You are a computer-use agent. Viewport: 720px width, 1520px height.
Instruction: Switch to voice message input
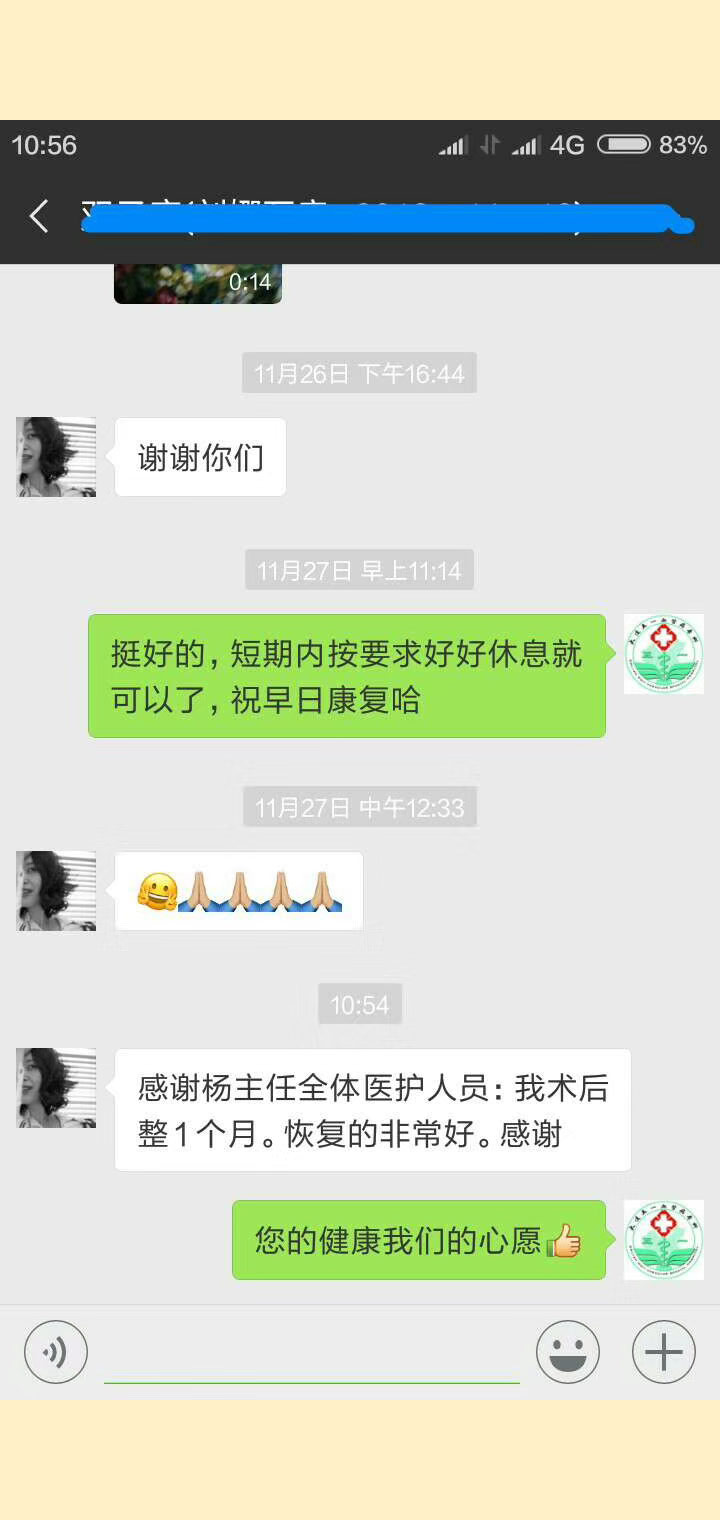tap(56, 1352)
